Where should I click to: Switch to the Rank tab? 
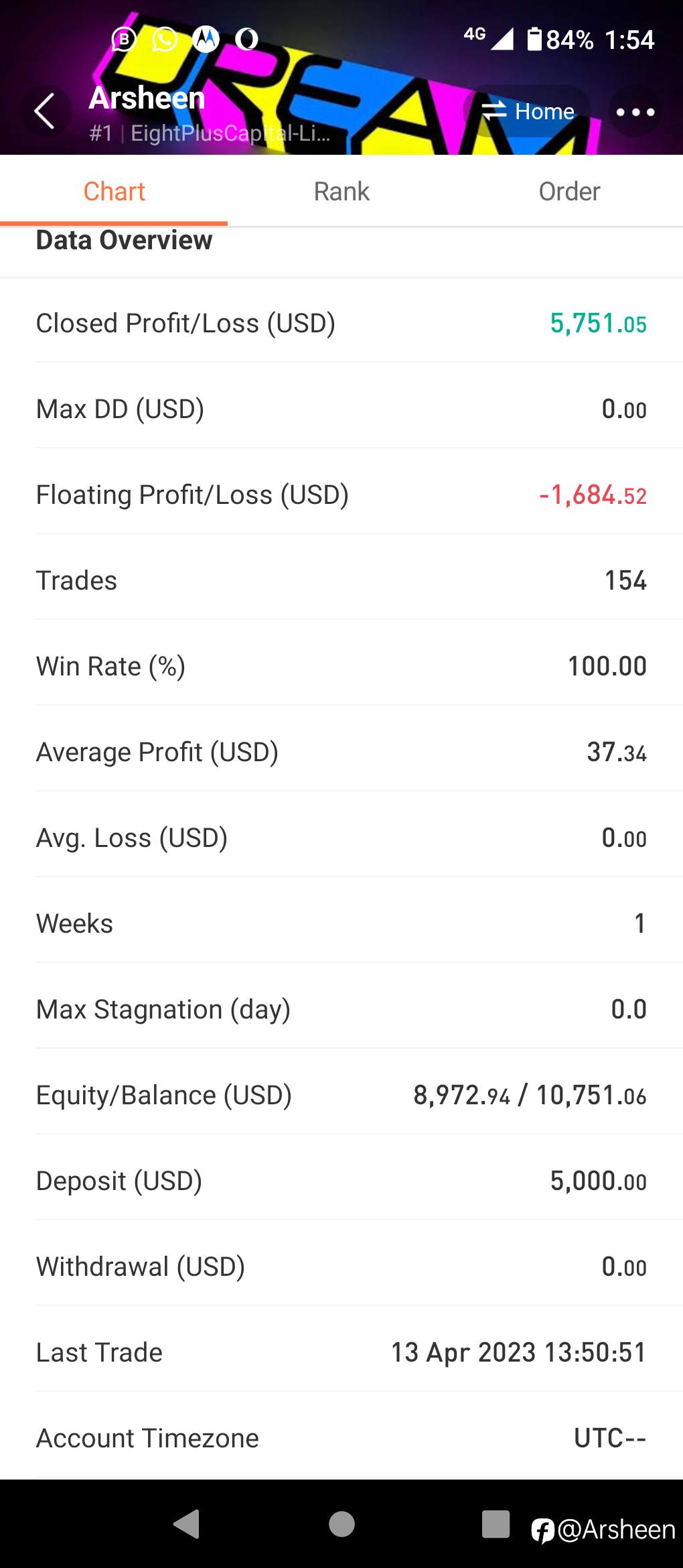341,192
